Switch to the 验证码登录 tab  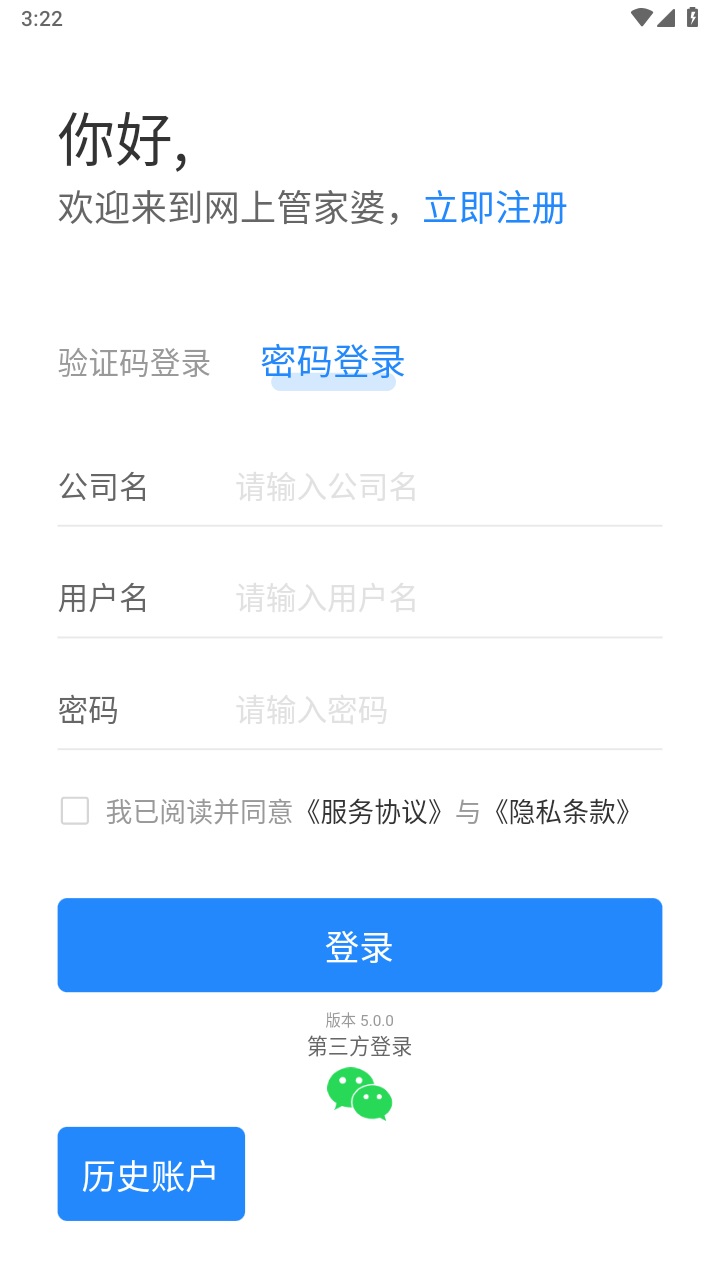click(134, 362)
